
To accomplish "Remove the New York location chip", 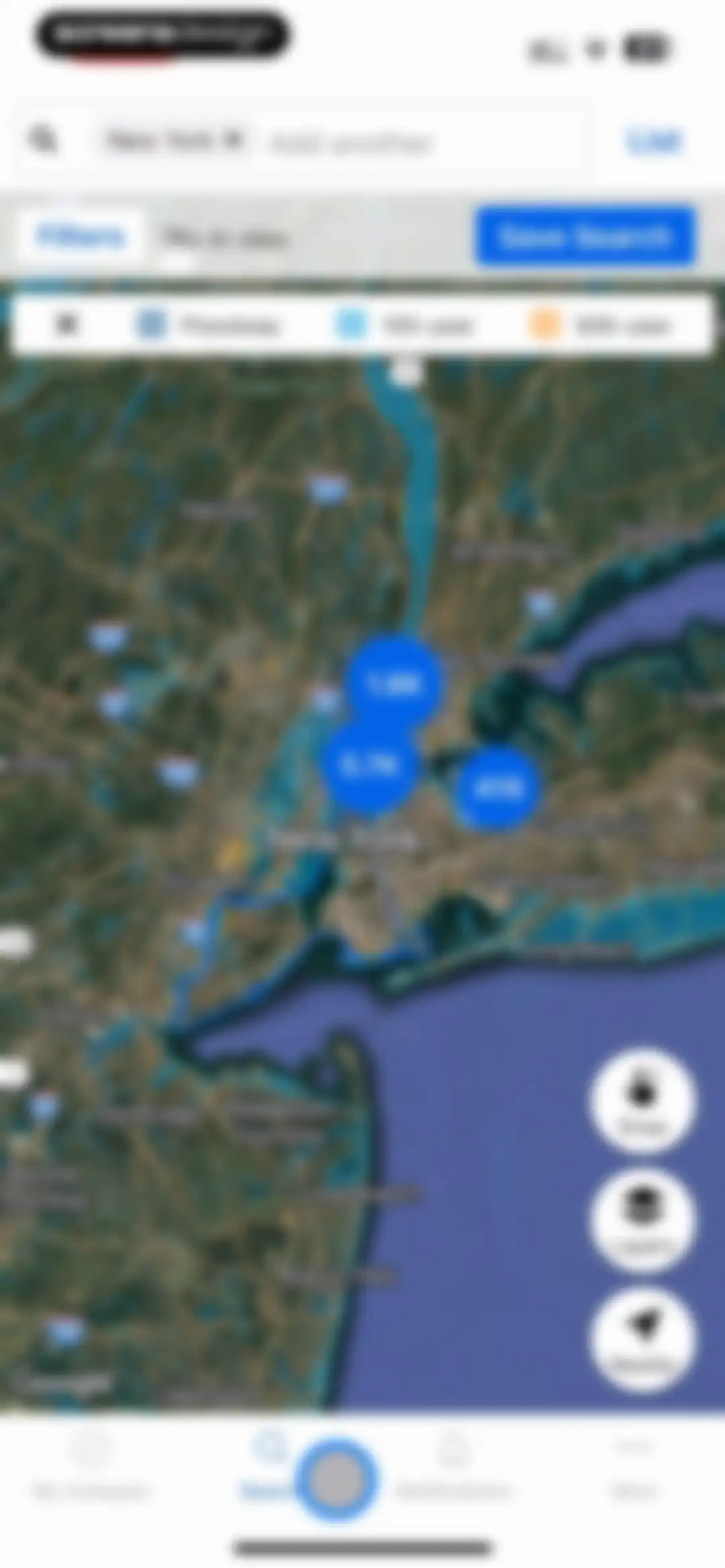I will [x=233, y=140].
